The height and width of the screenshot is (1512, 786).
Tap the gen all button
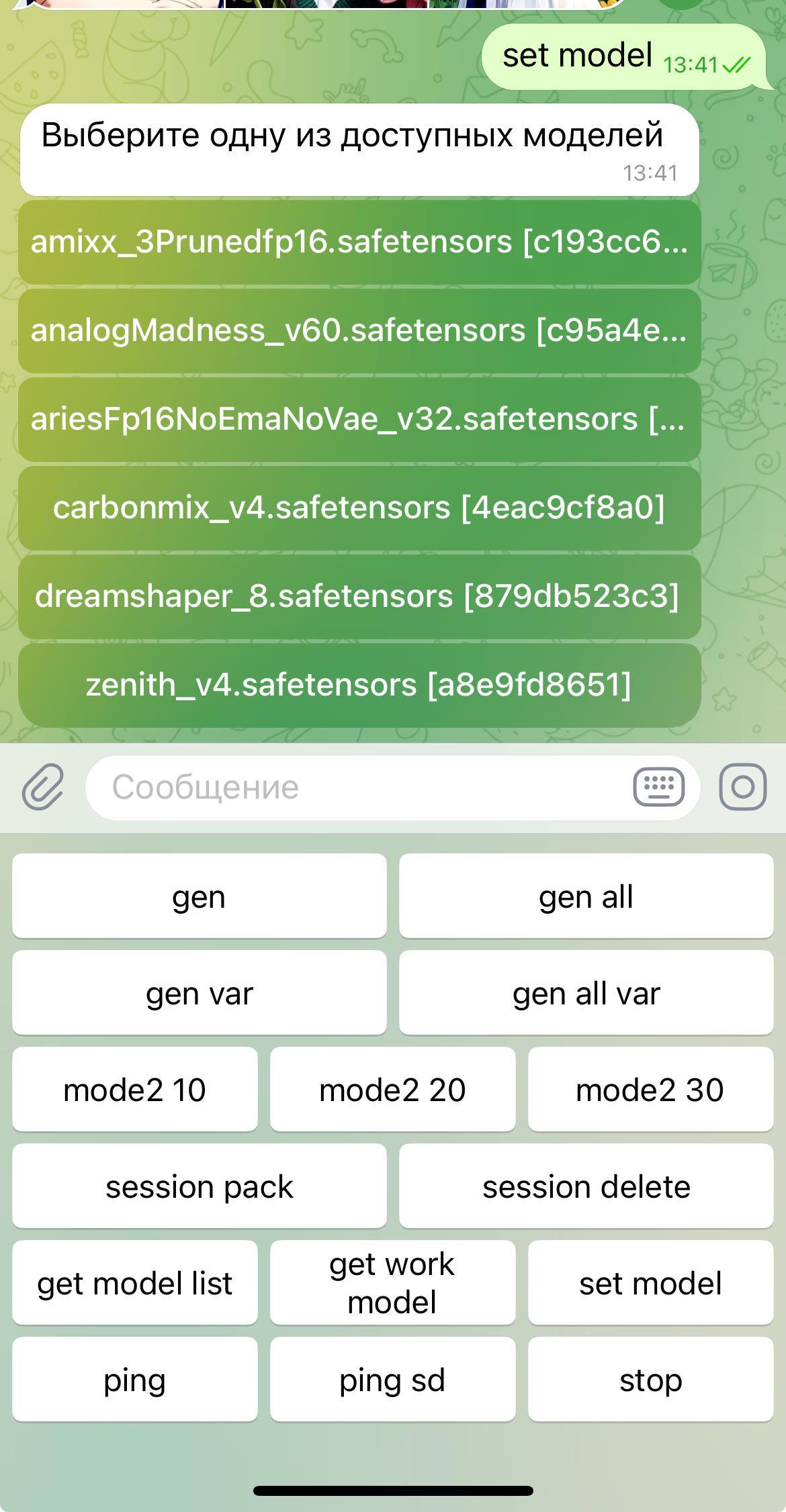click(586, 896)
